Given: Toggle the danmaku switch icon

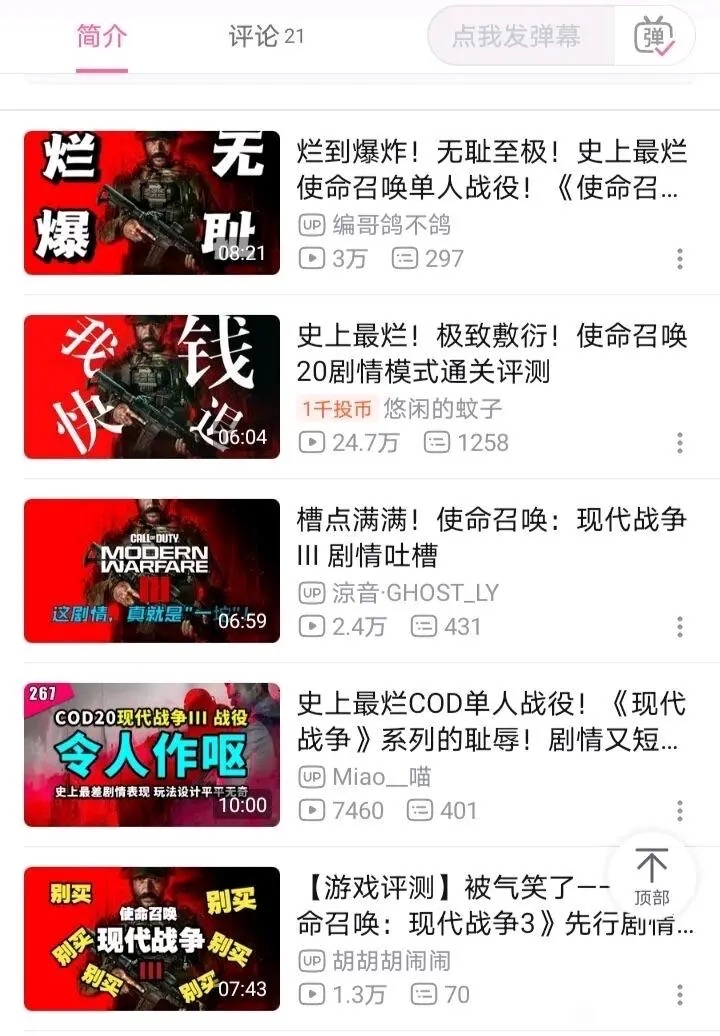Looking at the screenshot, I should [x=657, y=35].
